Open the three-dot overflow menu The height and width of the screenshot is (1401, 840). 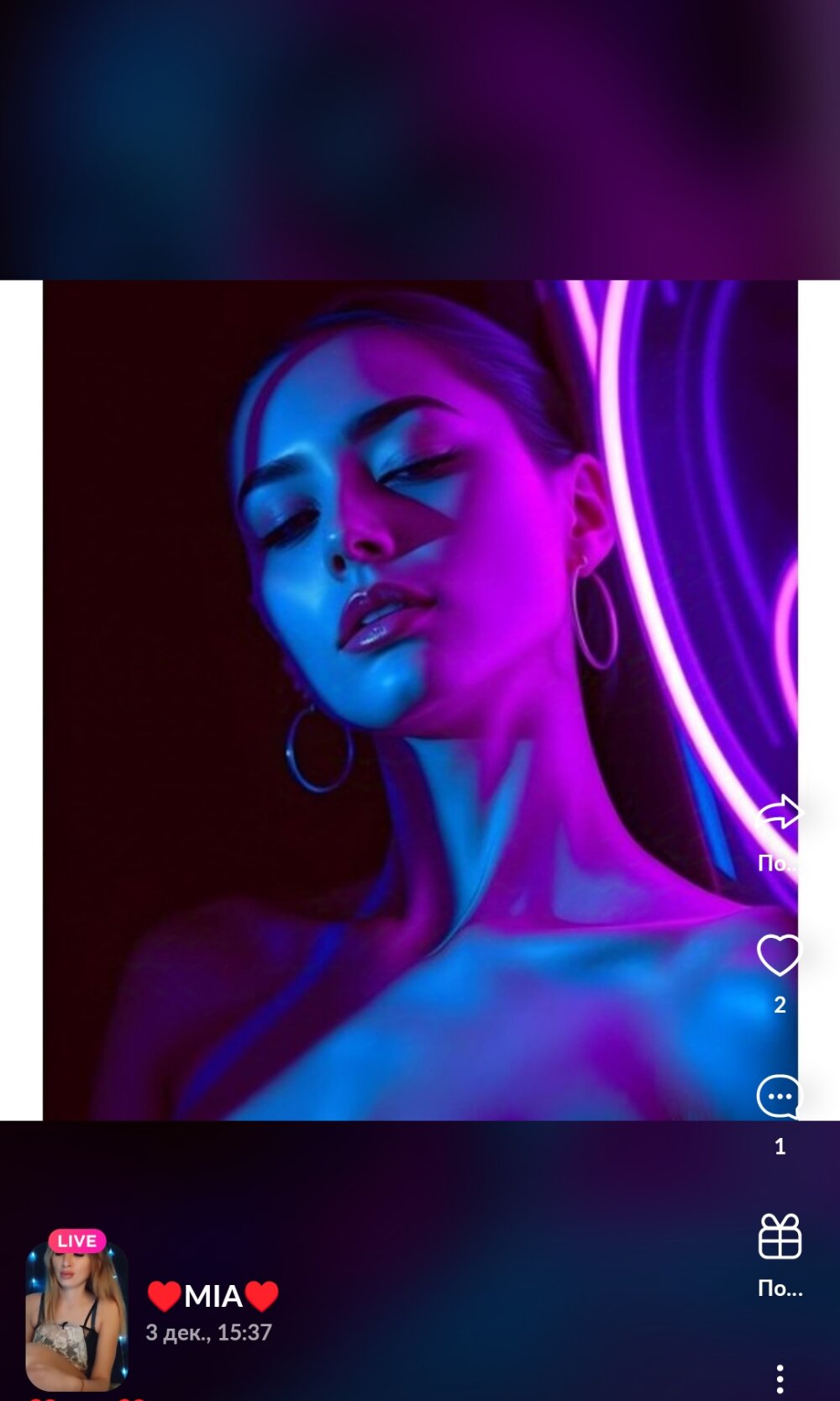[780, 1378]
